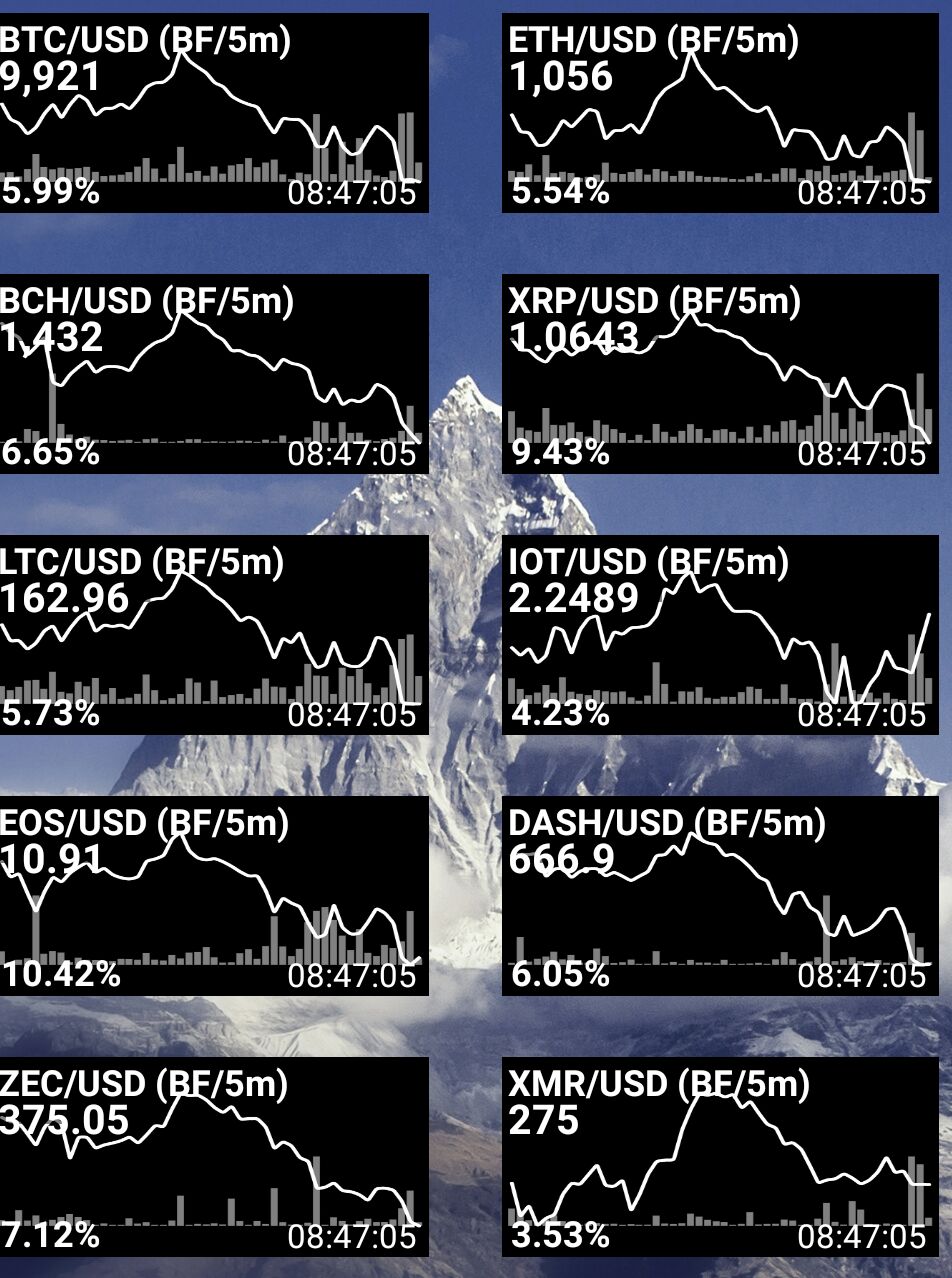Open the EOS/USD chart widget
Viewport: 952px width, 1278px height.
(213, 895)
